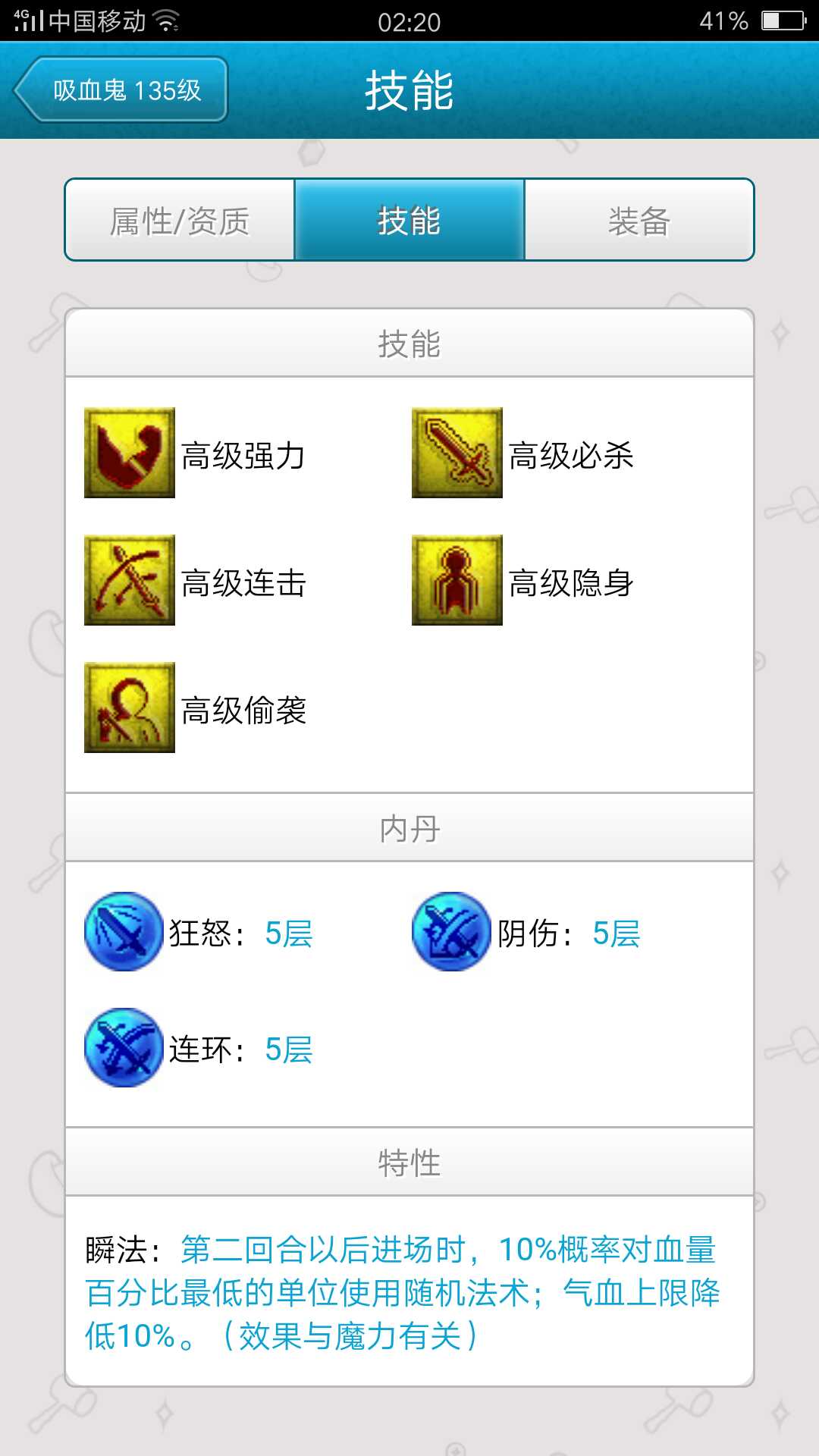Tap the 狂怒 inner elixir icon
This screenshot has width=819, height=1456.
point(124,932)
